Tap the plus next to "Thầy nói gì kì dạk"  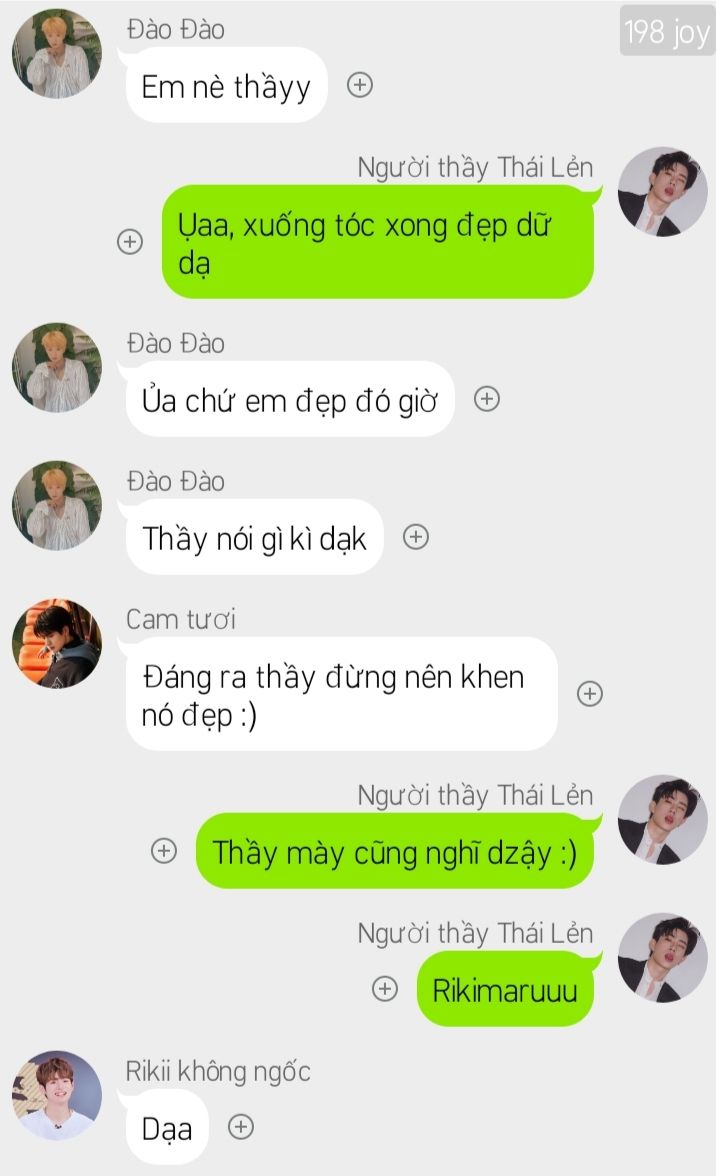[x=416, y=537]
